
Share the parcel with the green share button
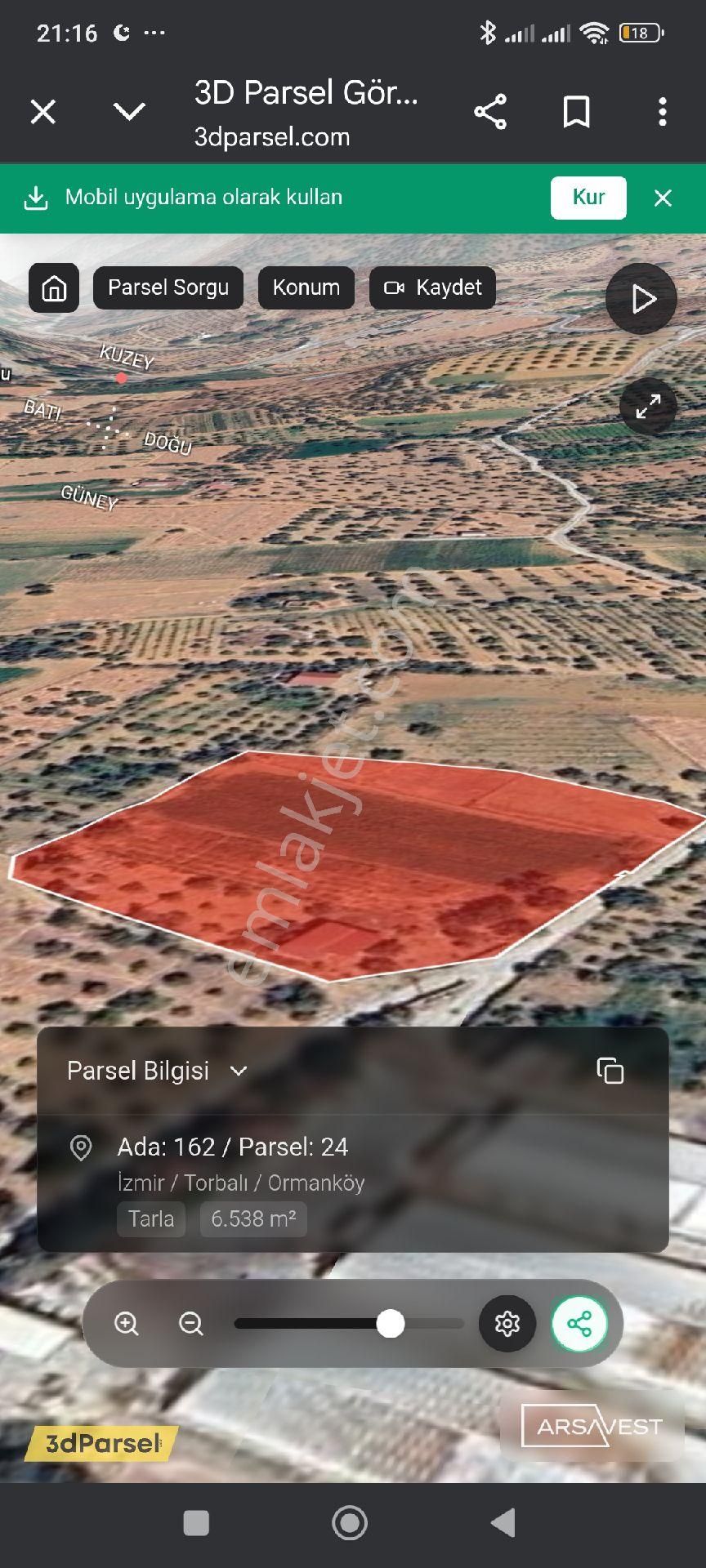click(579, 1324)
